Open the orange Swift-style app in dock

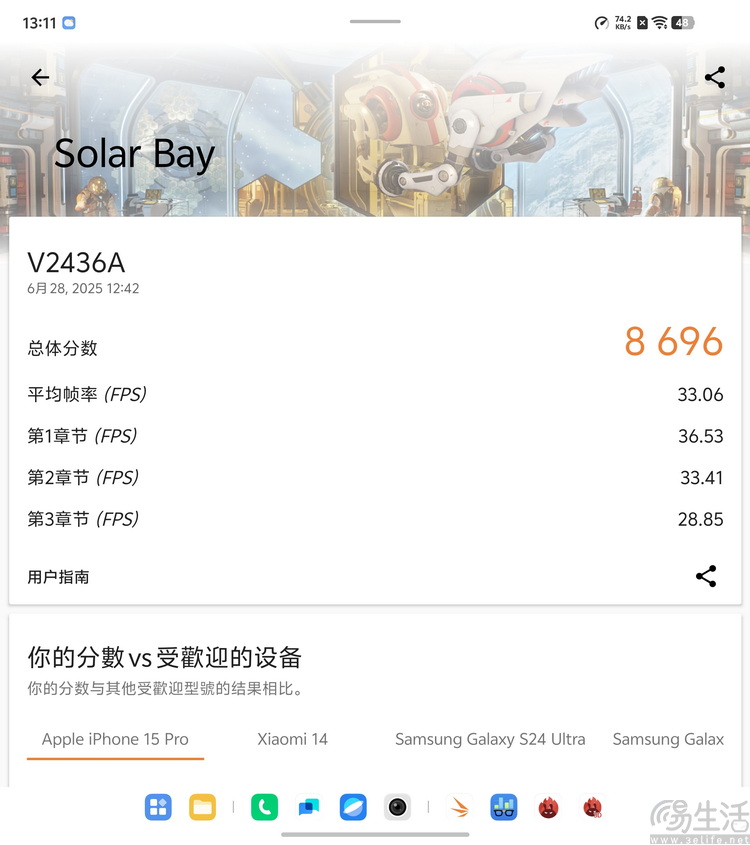point(458,807)
